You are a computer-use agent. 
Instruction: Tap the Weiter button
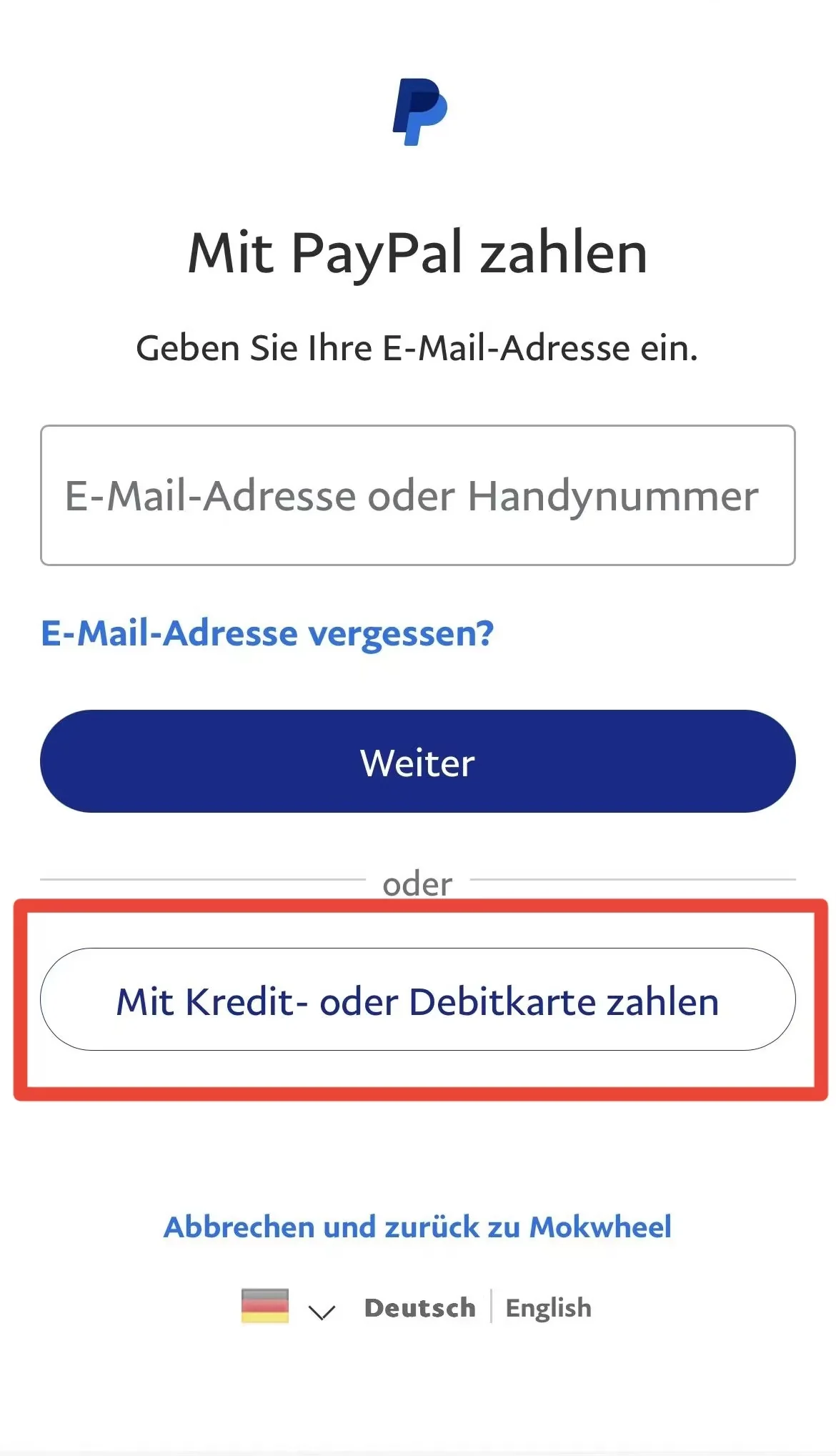[x=417, y=762]
